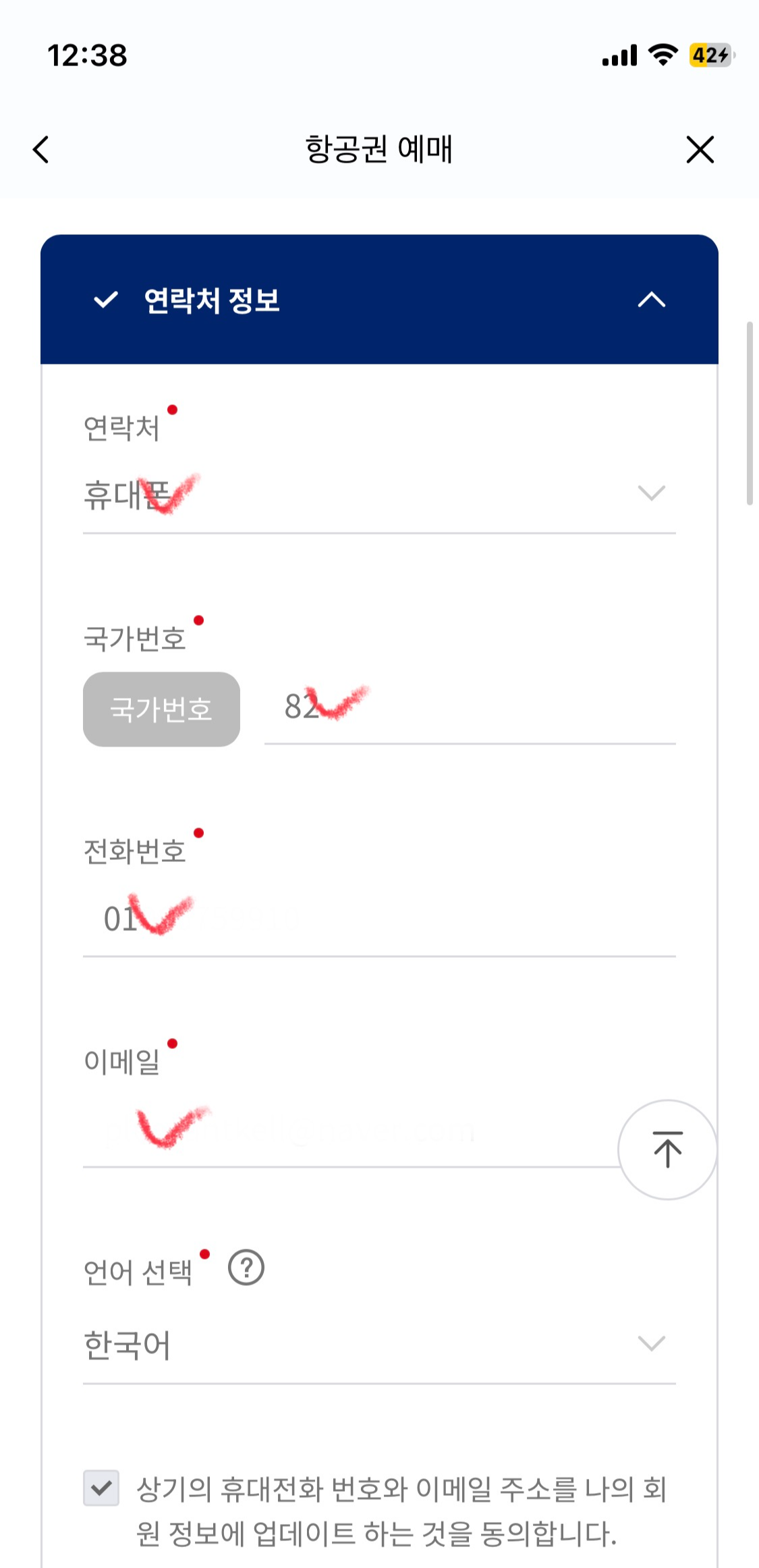This screenshot has height=1568, width=759.
Task: Close the 항공권 예매 screen
Action: tap(700, 150)
